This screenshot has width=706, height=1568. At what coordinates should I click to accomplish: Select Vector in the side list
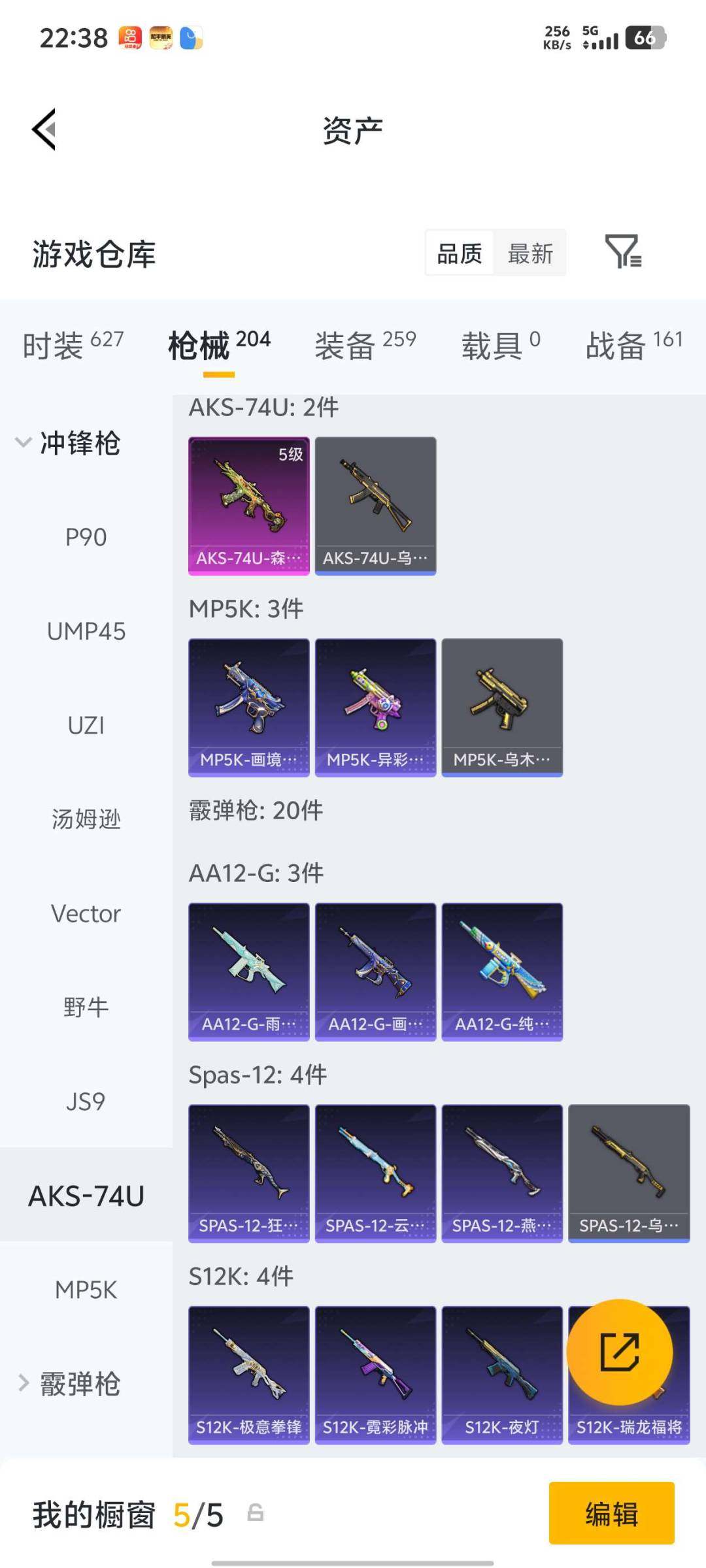86,913
